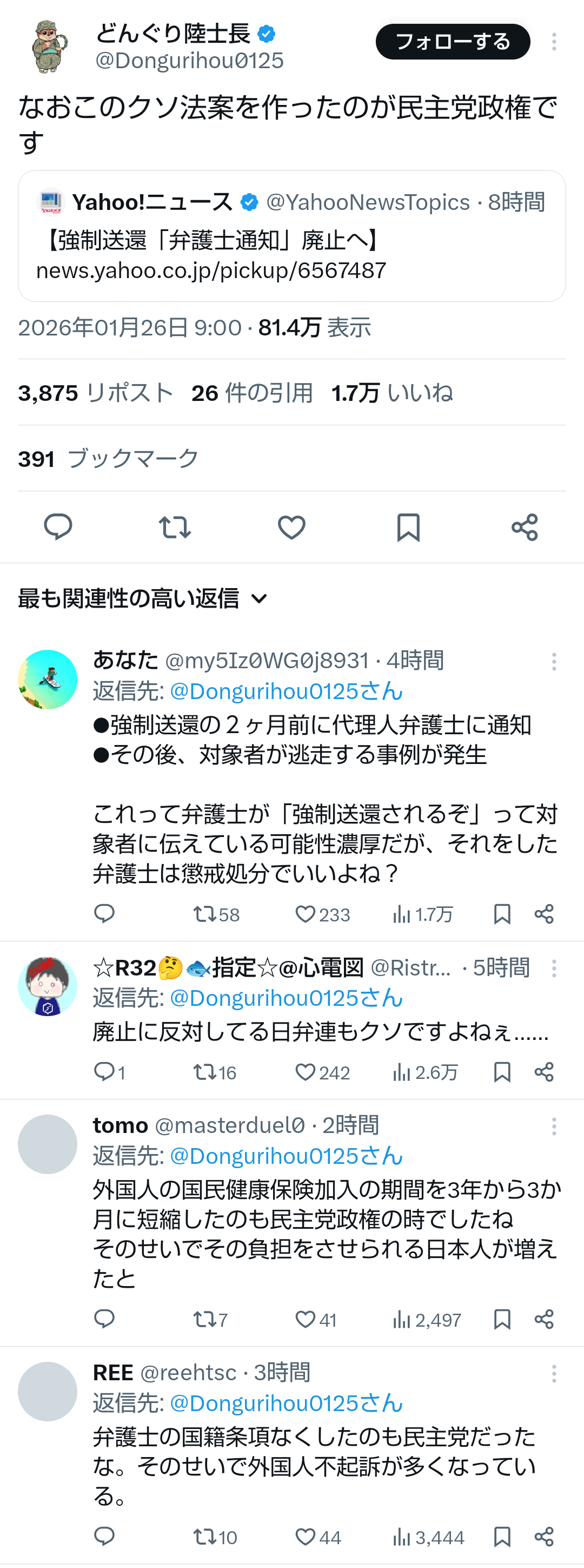This screenshot has height=1568, width=584.
Task: Bookmark the main post
Action: click(x=408, y=526)
